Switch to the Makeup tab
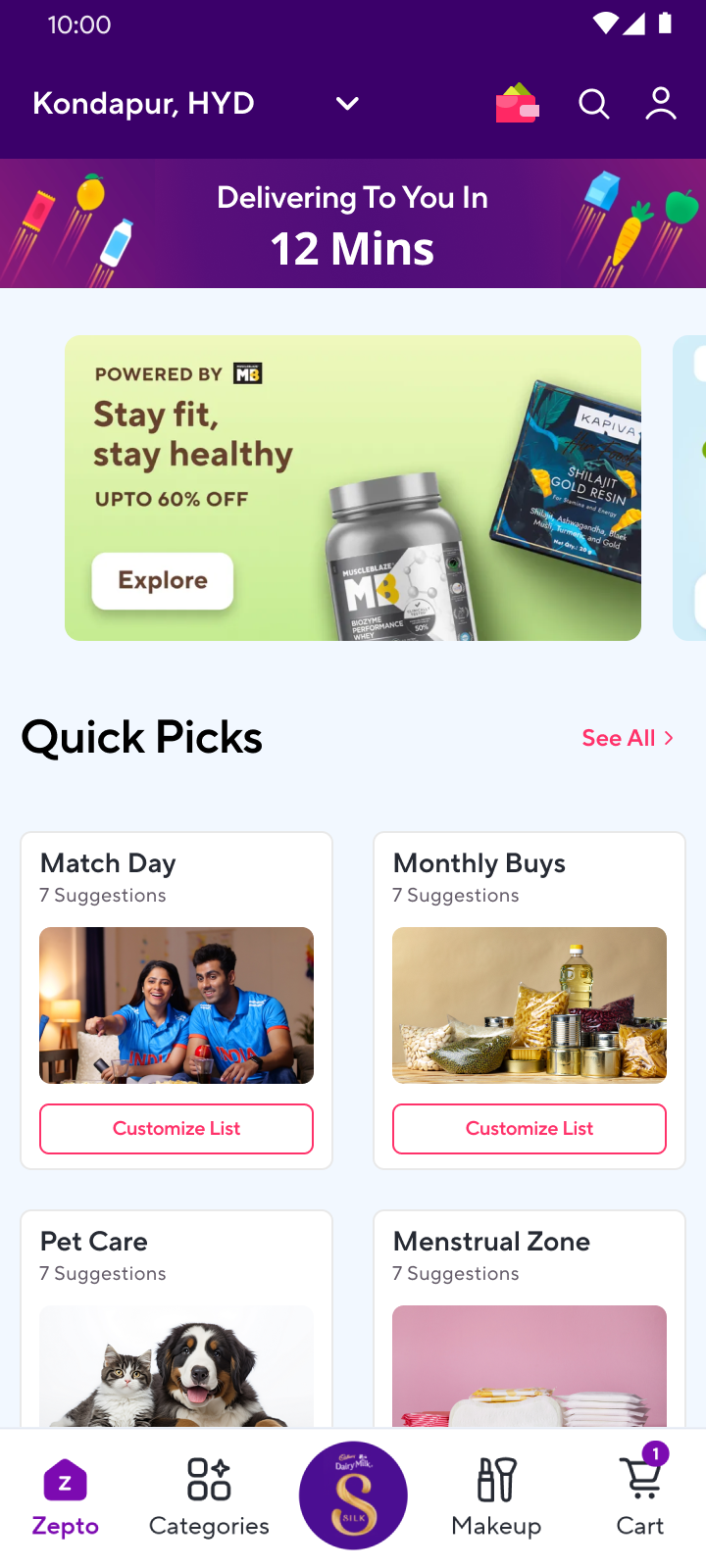The height and width of the screenshot is (1568, 706). pyautogui.click(x=496, y=1497)
